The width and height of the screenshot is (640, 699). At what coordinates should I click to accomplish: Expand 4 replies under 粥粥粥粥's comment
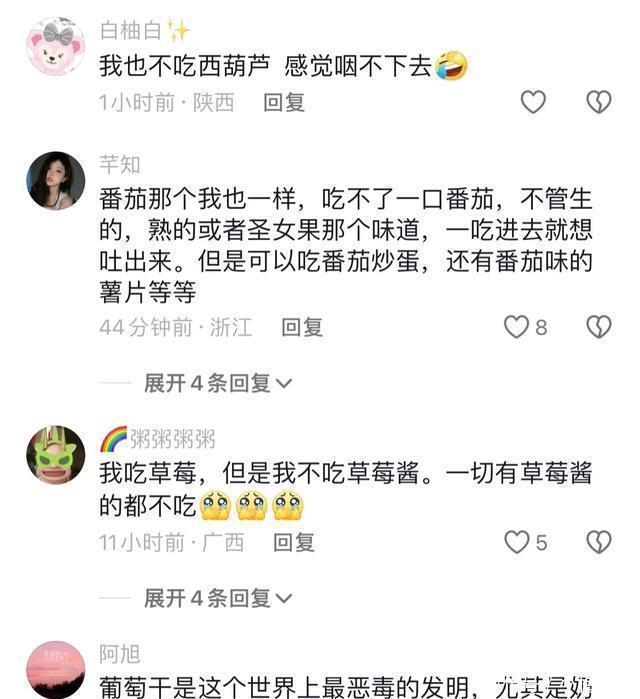(218, 598)
